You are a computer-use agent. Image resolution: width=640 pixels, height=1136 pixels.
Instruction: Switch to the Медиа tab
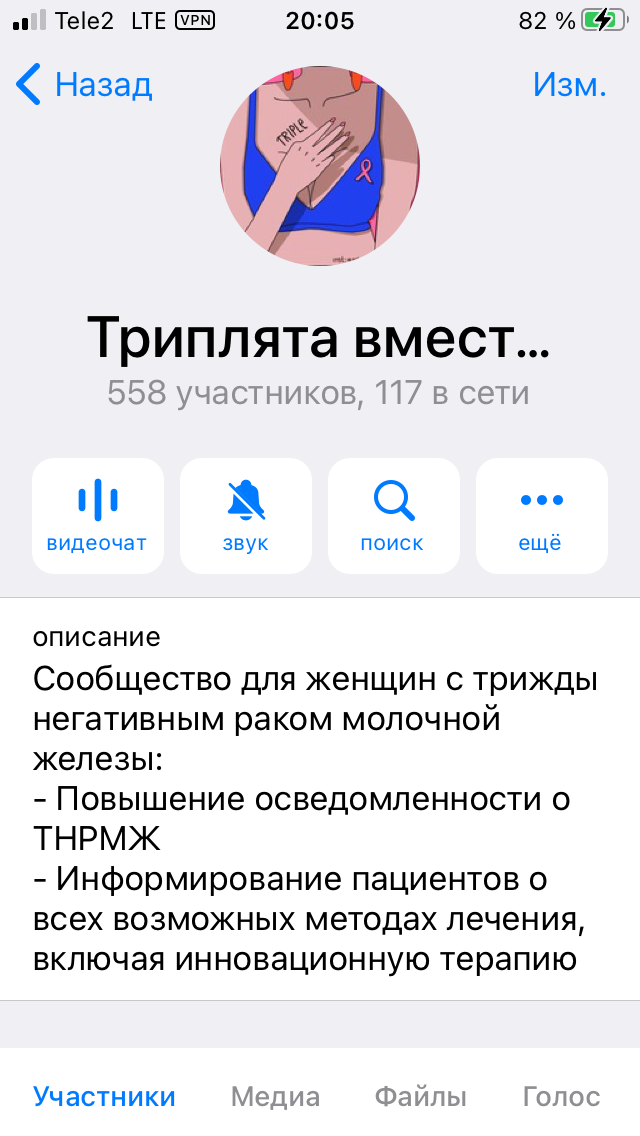(275, 1096)
